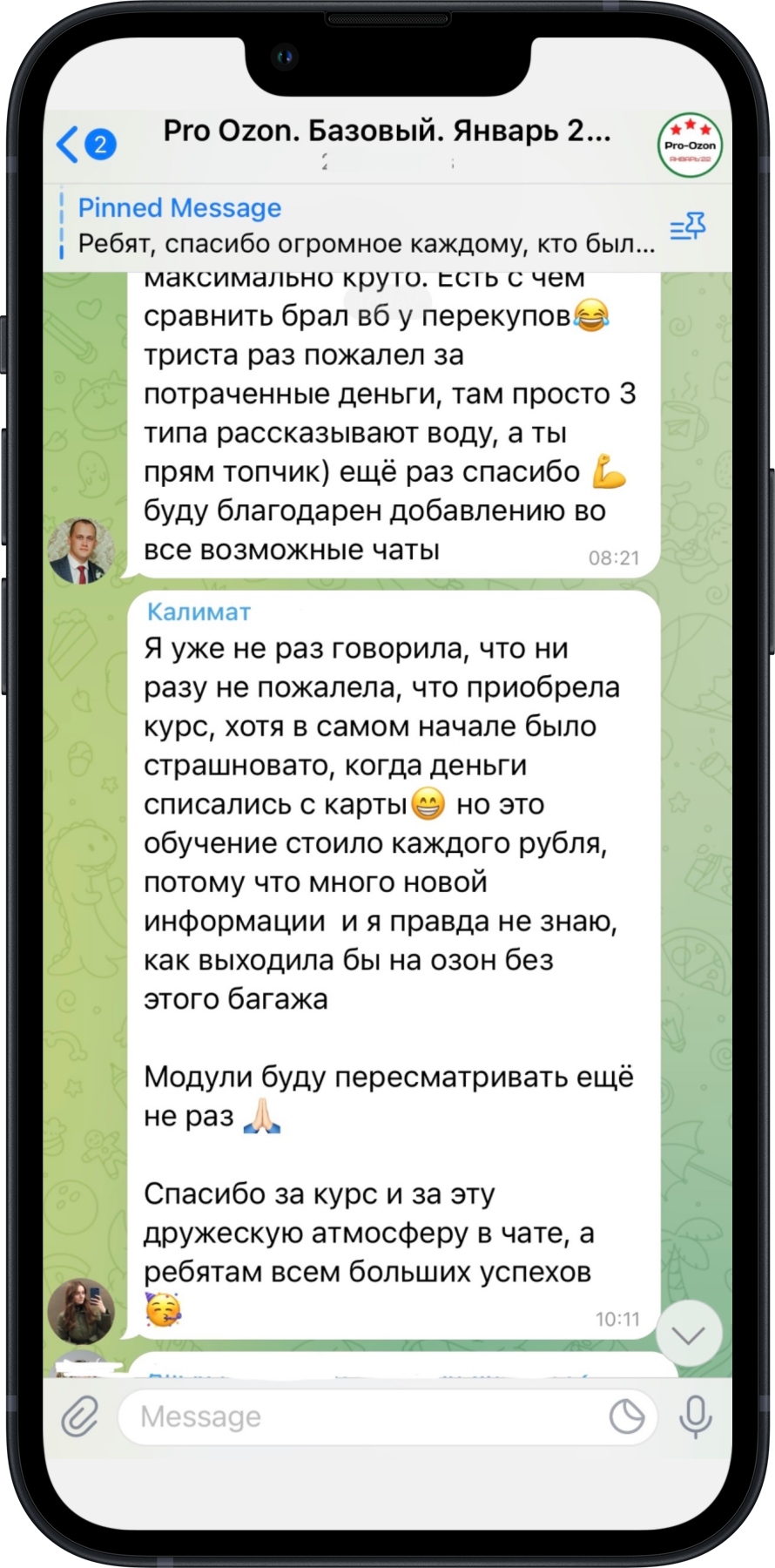Open the profile photo of the man in a suit
The width and height of the screenshot is (775, 1568).
point(80,551)
